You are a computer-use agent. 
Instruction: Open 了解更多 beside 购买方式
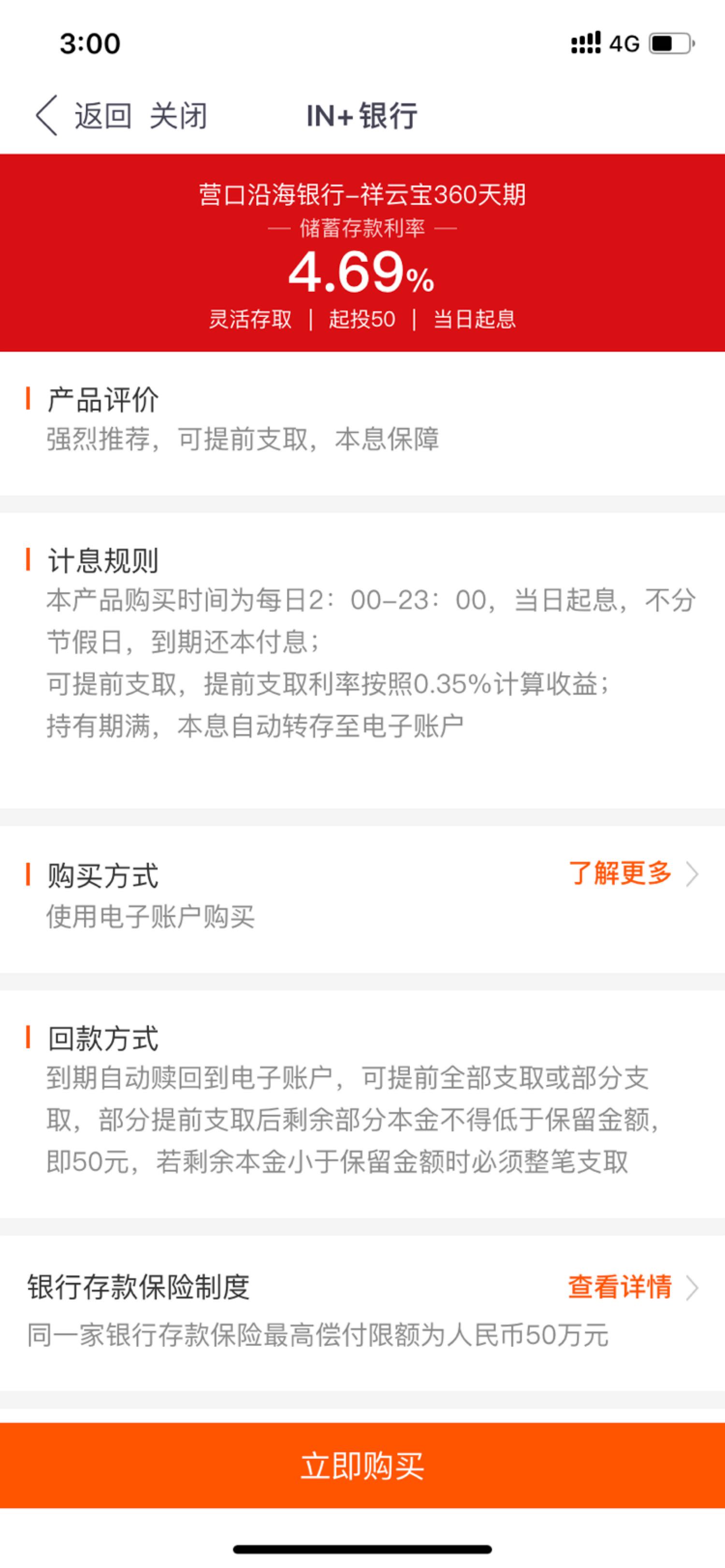click(633, 873)
